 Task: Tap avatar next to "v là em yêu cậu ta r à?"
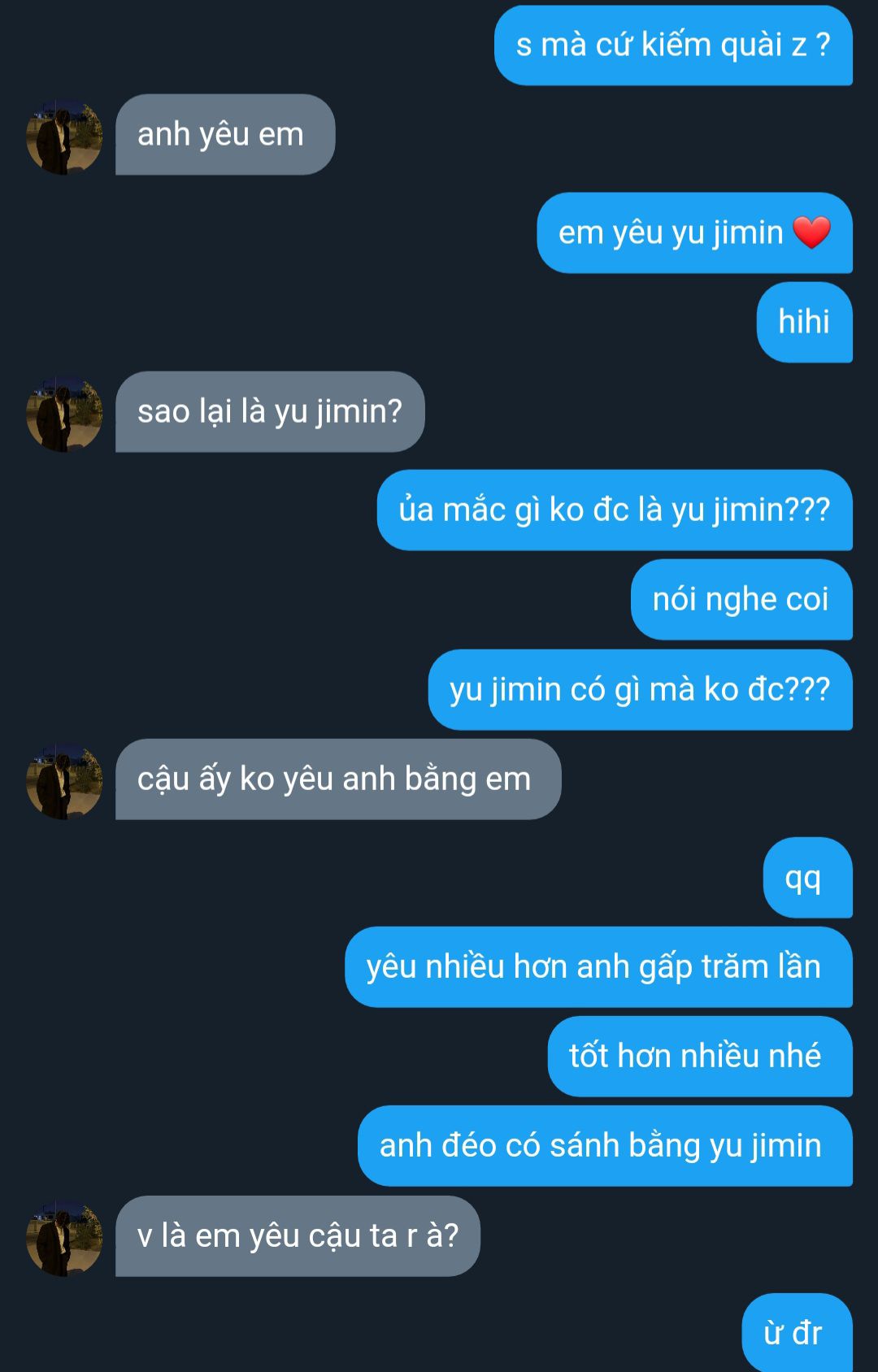pos(64,1238)
